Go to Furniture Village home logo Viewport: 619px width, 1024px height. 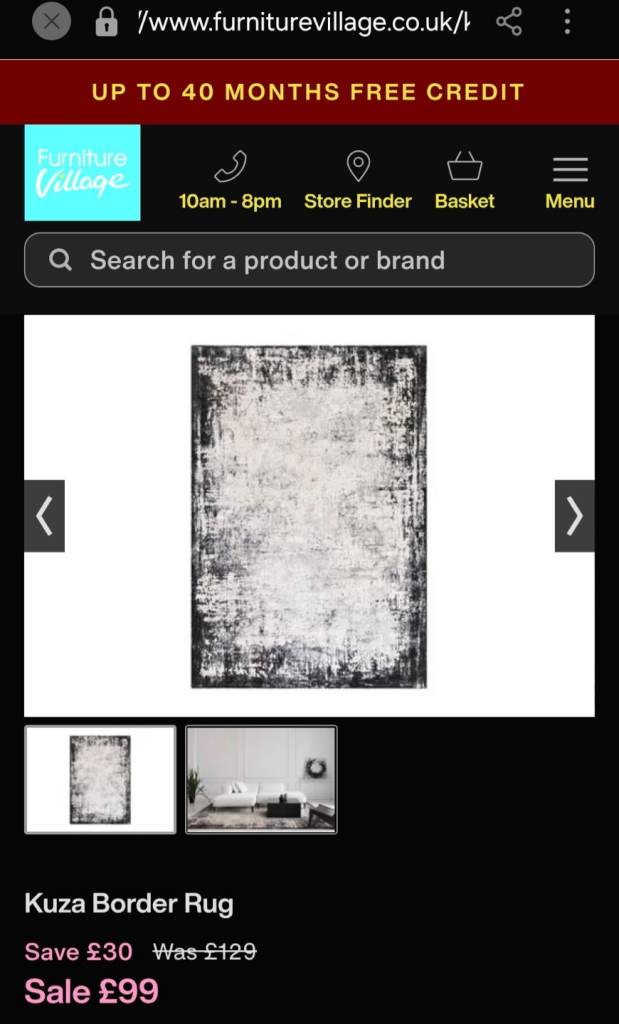tap(82, 172)
